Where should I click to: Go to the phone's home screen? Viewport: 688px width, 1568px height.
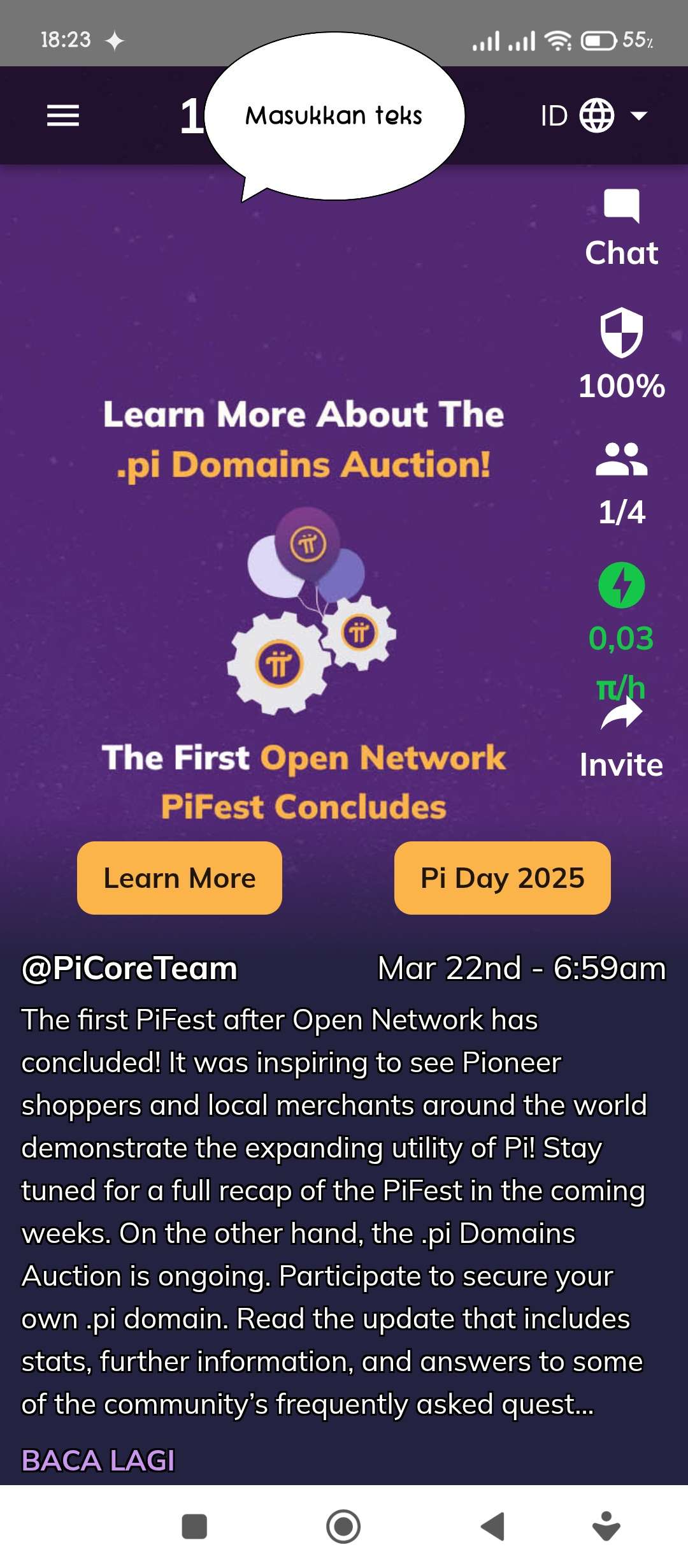[343, 1527]
